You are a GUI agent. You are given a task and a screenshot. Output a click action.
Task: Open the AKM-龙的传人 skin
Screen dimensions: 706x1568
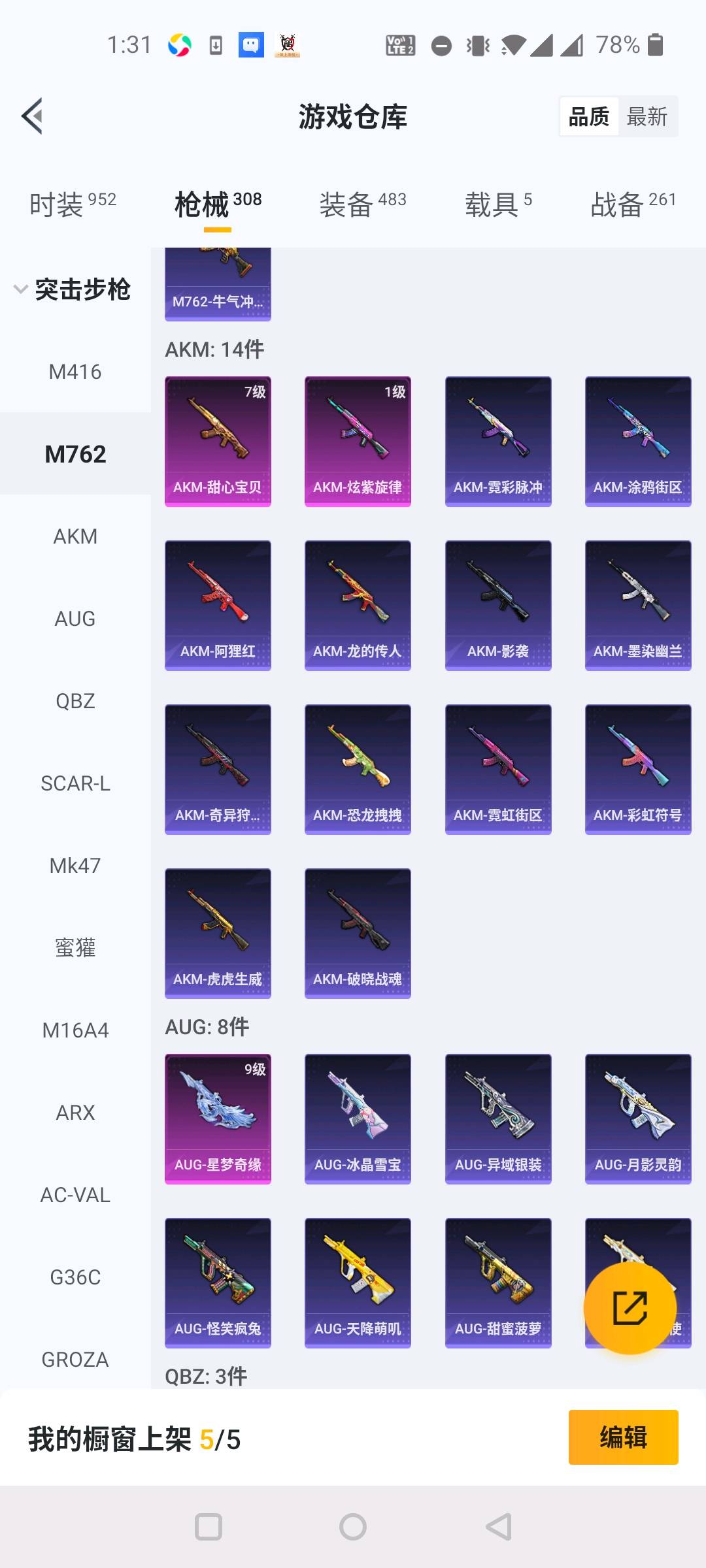(358, 605)
